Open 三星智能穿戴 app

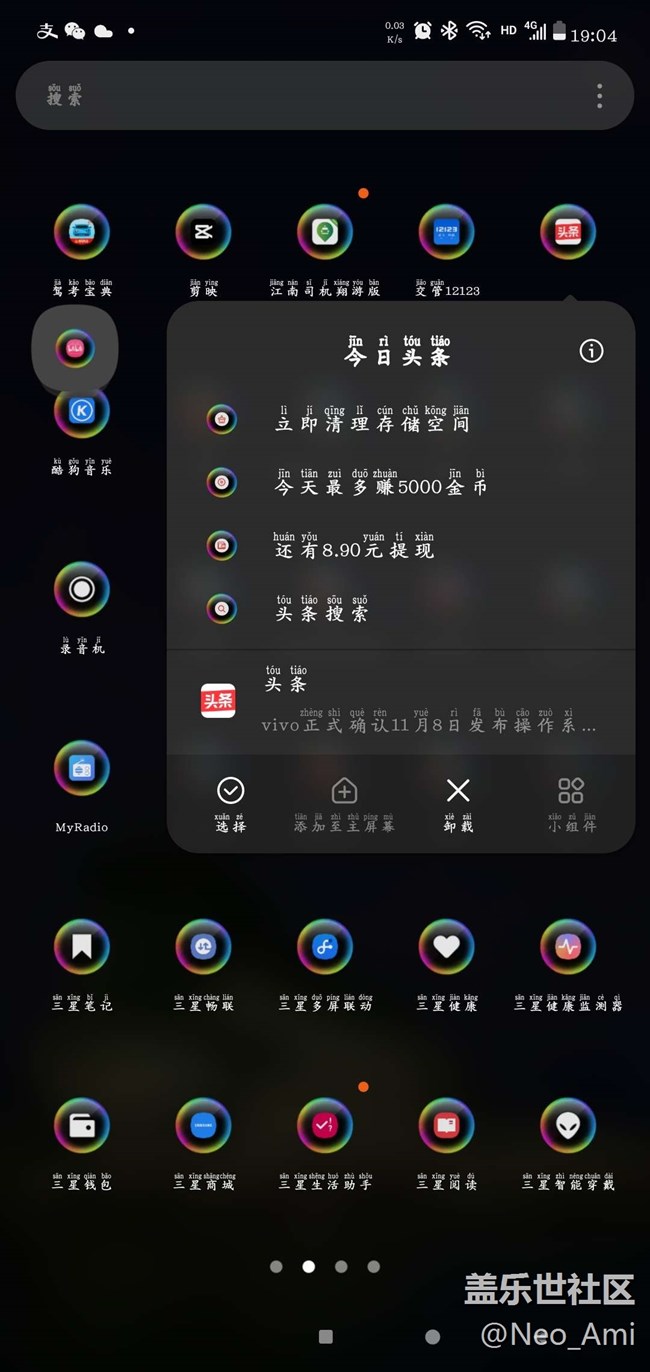pos(568,1126)
